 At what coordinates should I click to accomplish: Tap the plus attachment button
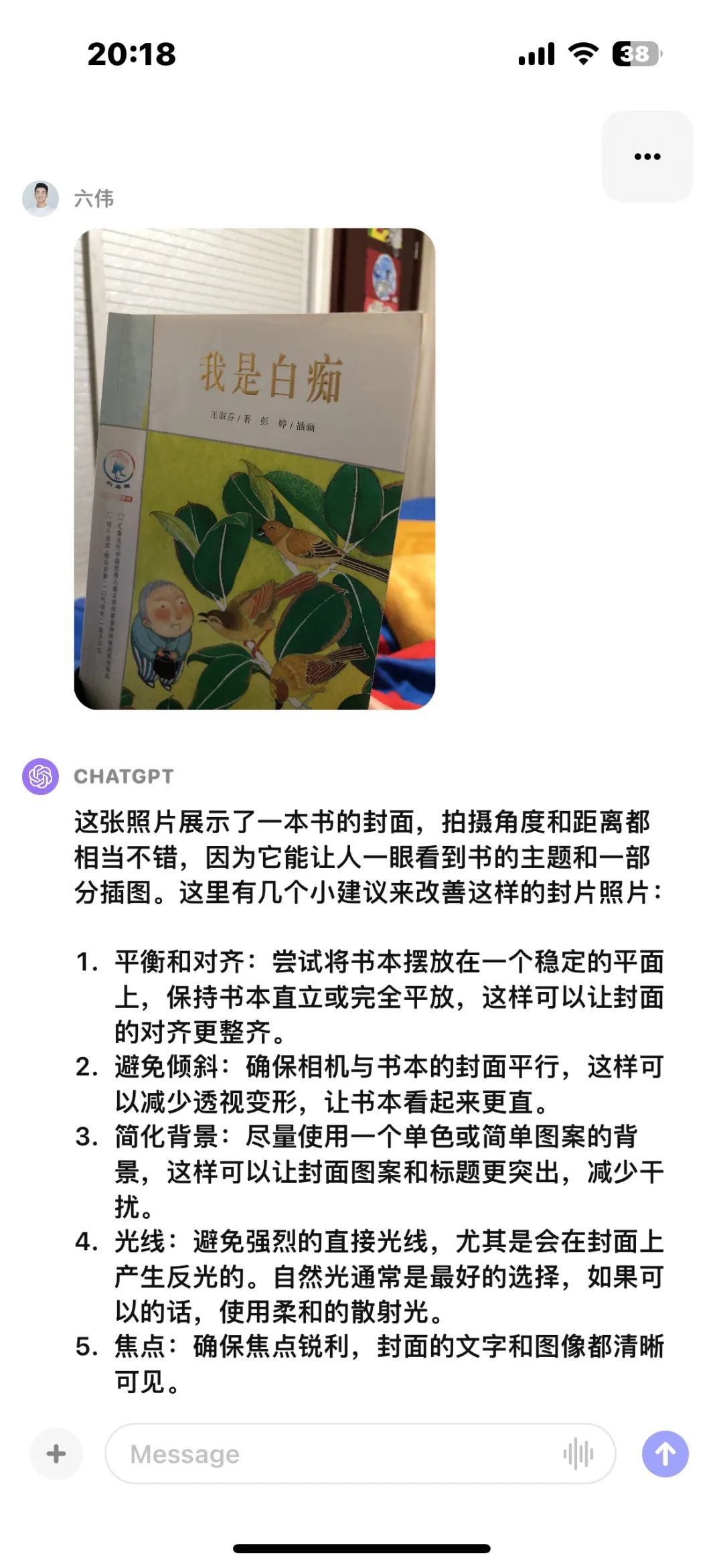pos(56,1453)
